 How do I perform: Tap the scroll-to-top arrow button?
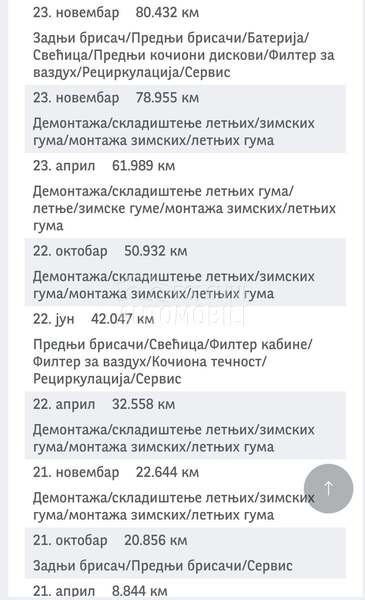coord(329,488)
